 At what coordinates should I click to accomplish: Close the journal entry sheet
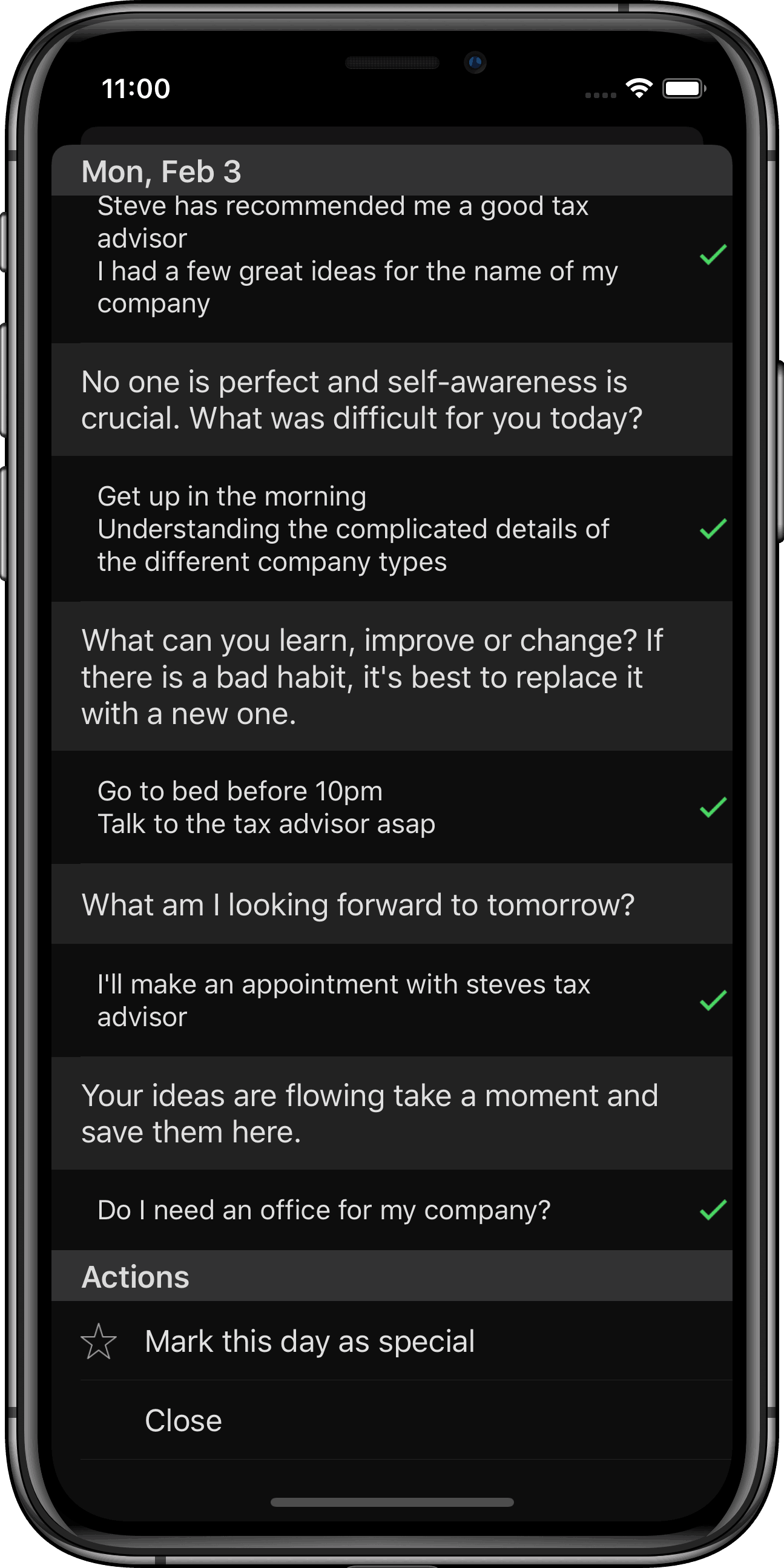391,1420
